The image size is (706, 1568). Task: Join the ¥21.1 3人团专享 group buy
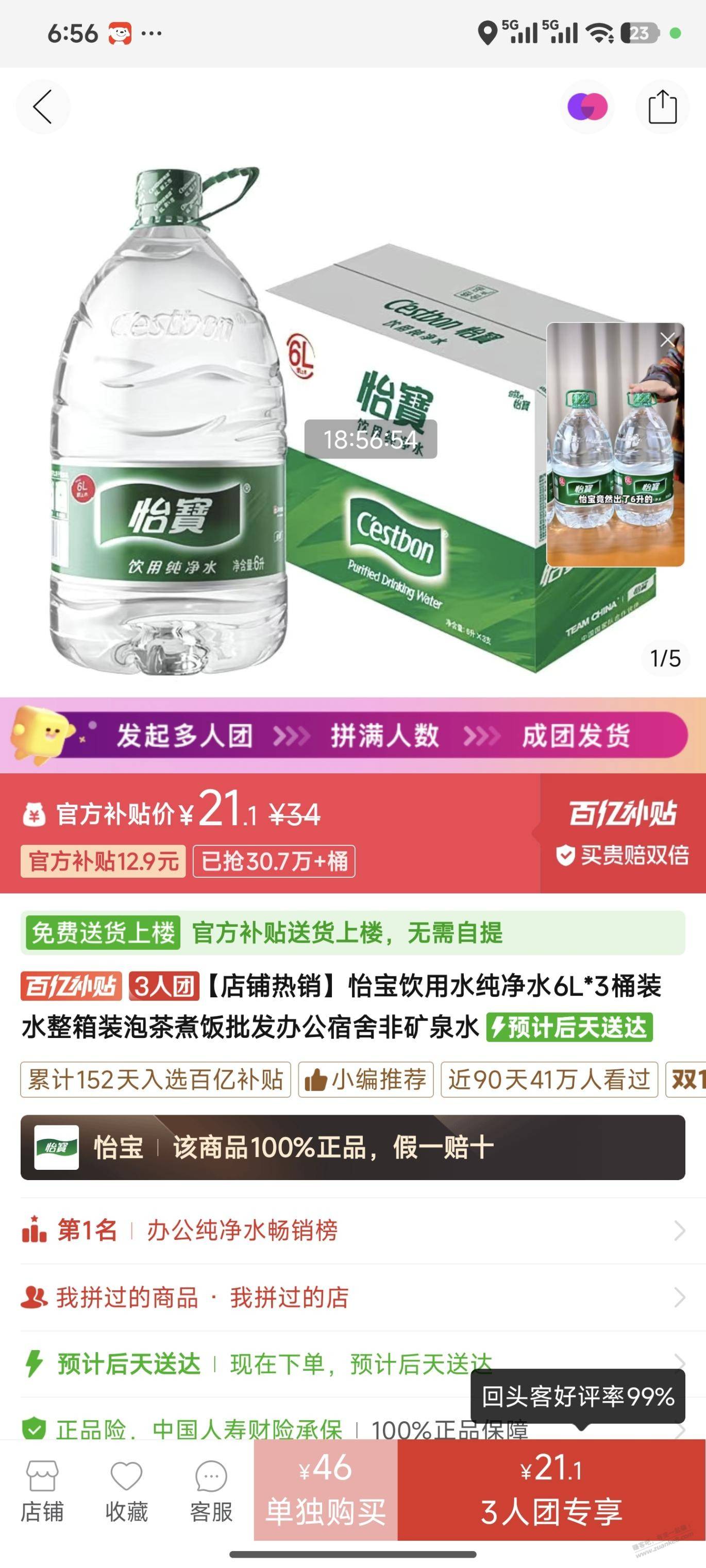click(551, 1491)
